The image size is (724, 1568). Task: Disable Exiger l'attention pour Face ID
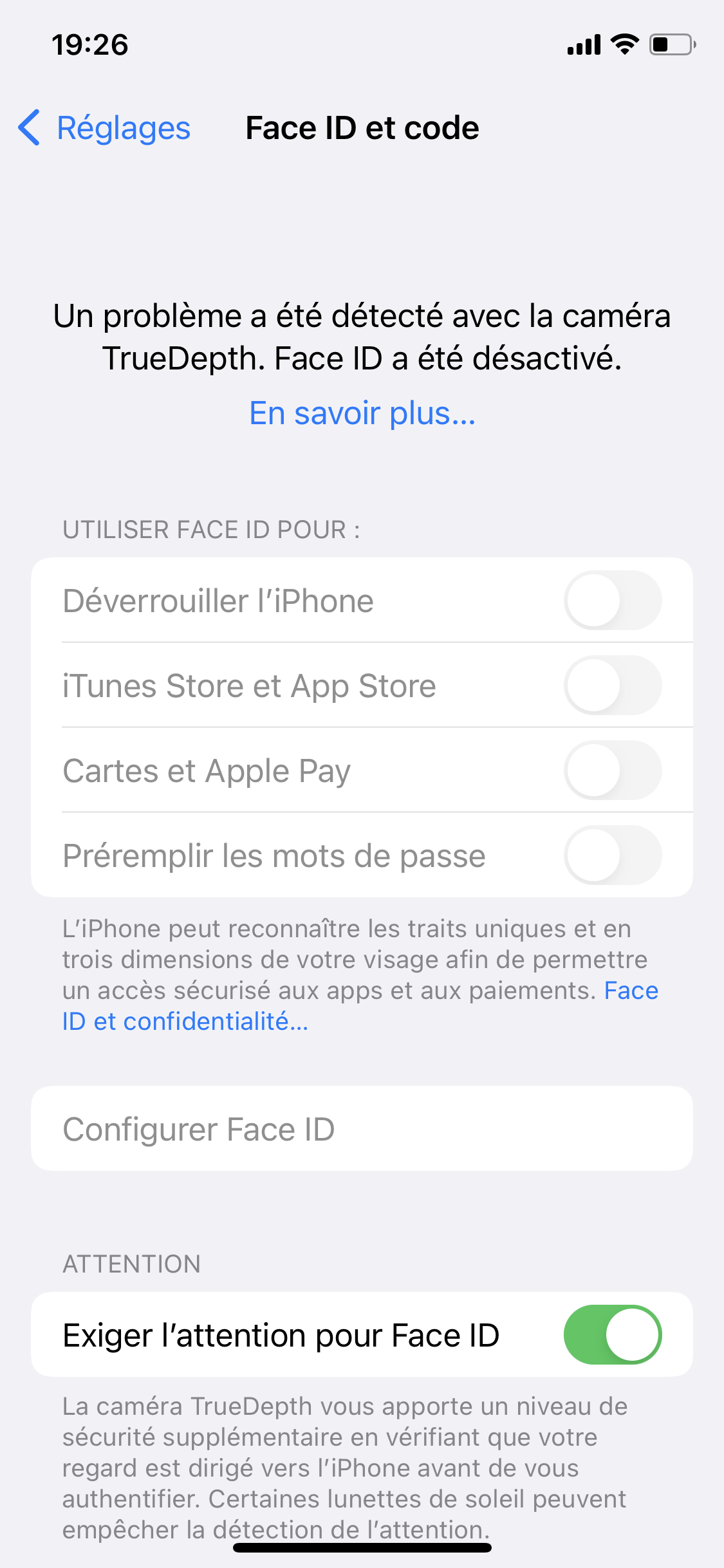coord(613,1334)
